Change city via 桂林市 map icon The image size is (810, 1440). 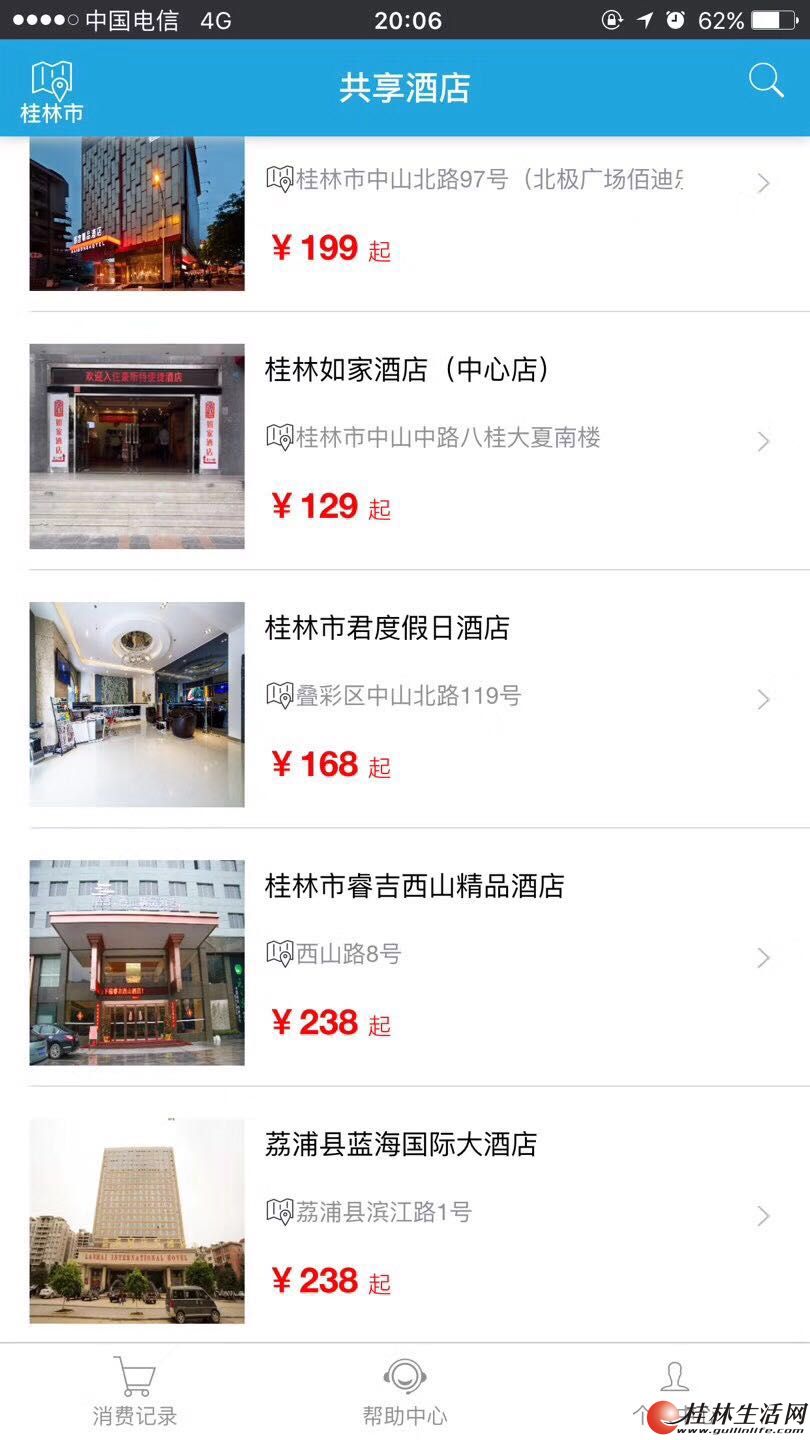(52, 91)
